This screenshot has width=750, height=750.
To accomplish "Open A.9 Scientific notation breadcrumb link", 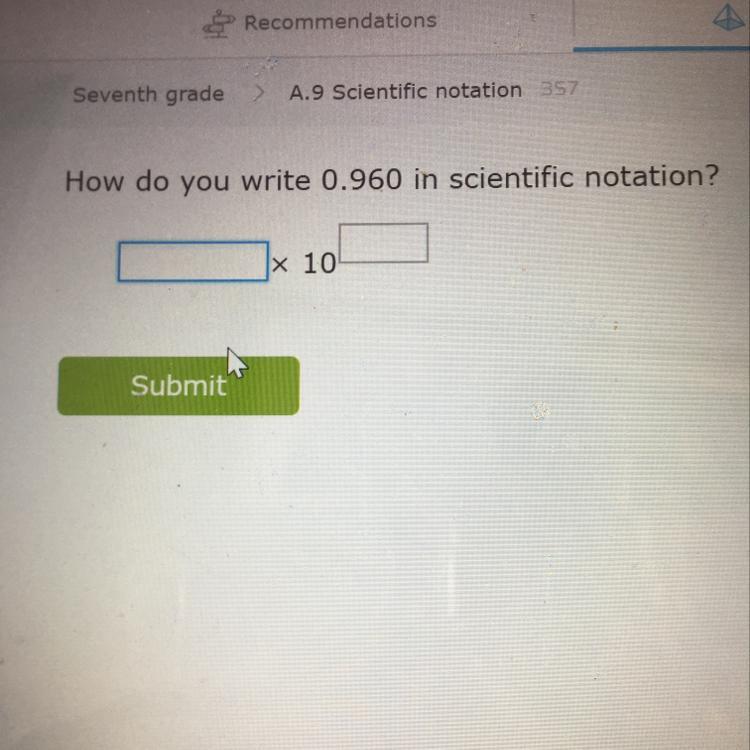I will 405,91.
